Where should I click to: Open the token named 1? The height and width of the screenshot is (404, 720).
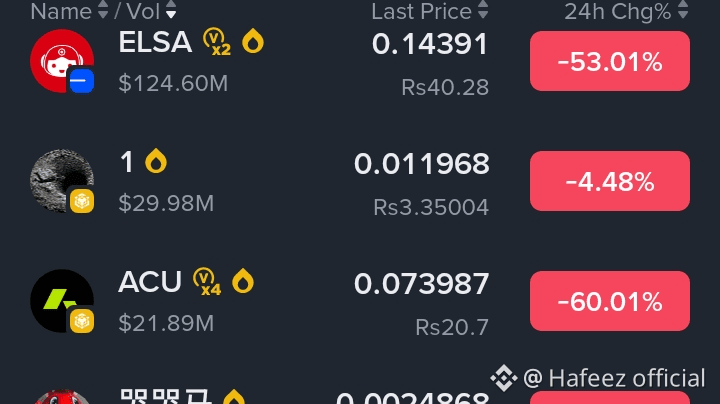point(127,163)
